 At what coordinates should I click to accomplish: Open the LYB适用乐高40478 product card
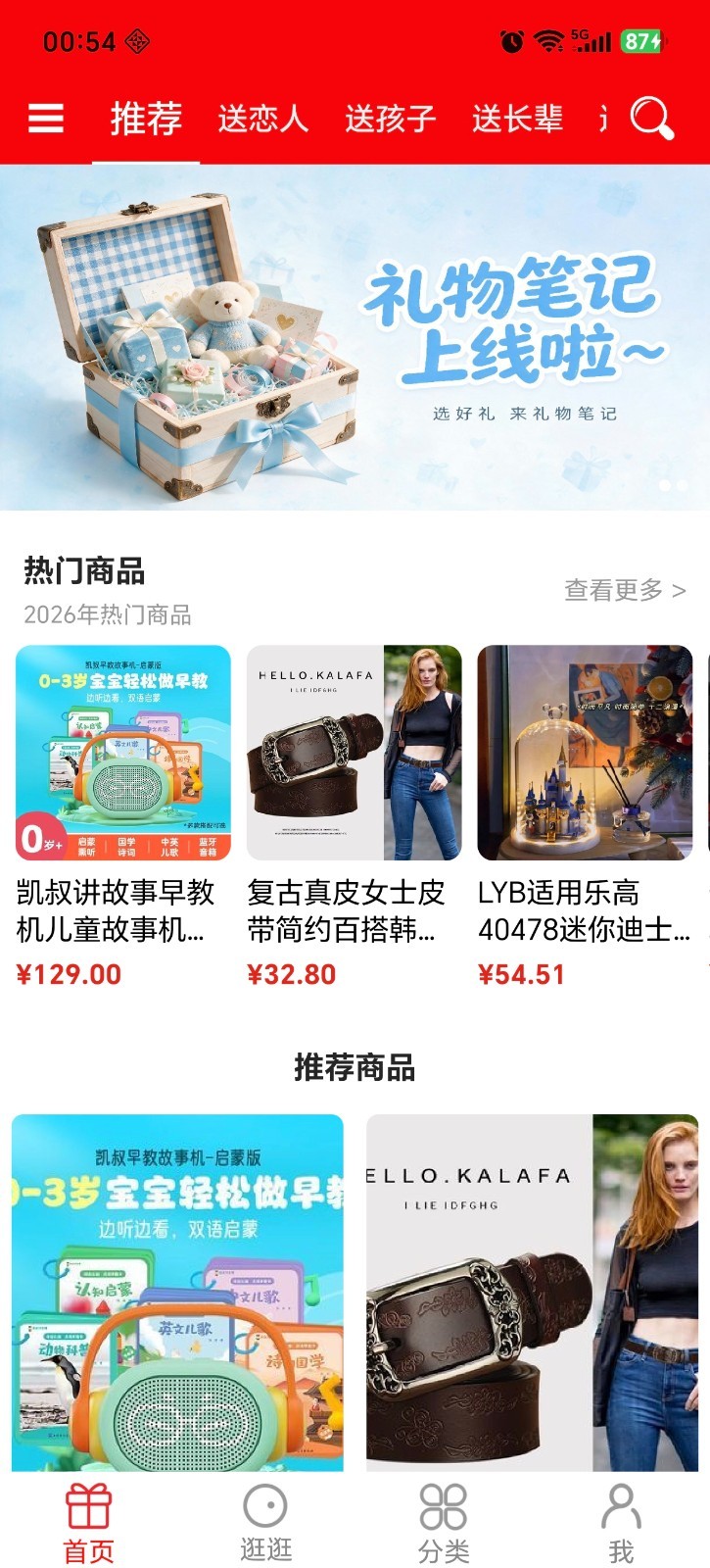click(585, 816)
